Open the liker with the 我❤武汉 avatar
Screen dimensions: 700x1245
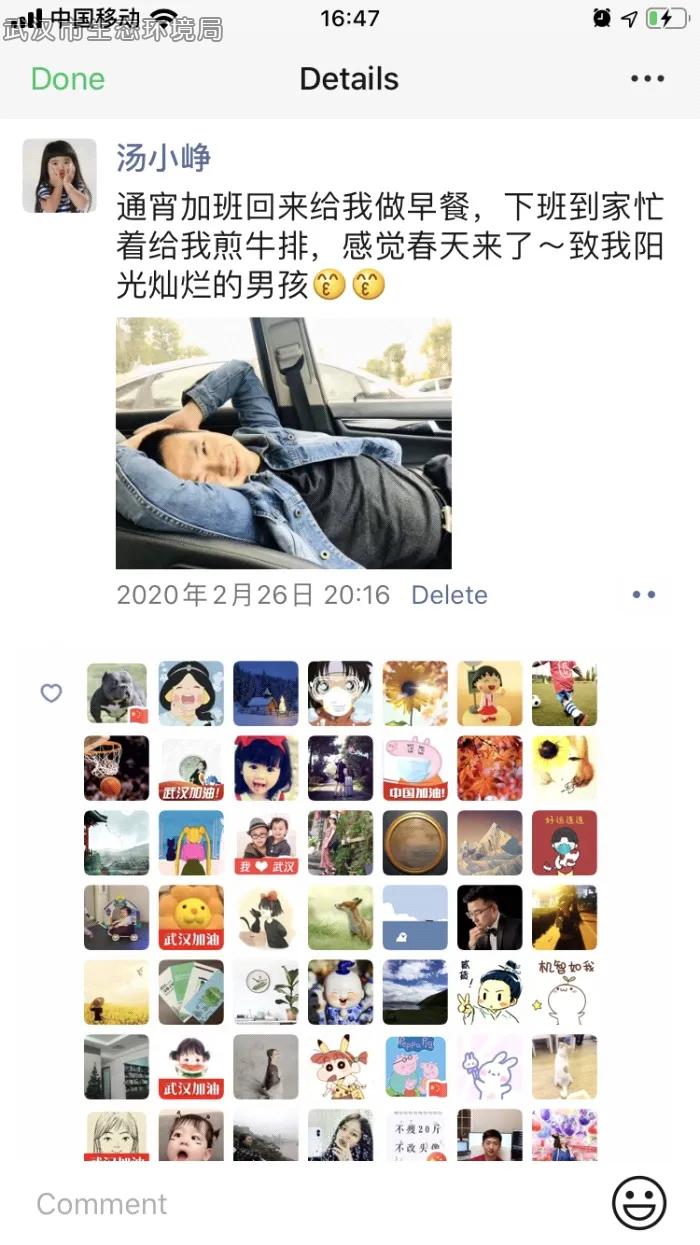pyautogui.click(x=266, y=843)
